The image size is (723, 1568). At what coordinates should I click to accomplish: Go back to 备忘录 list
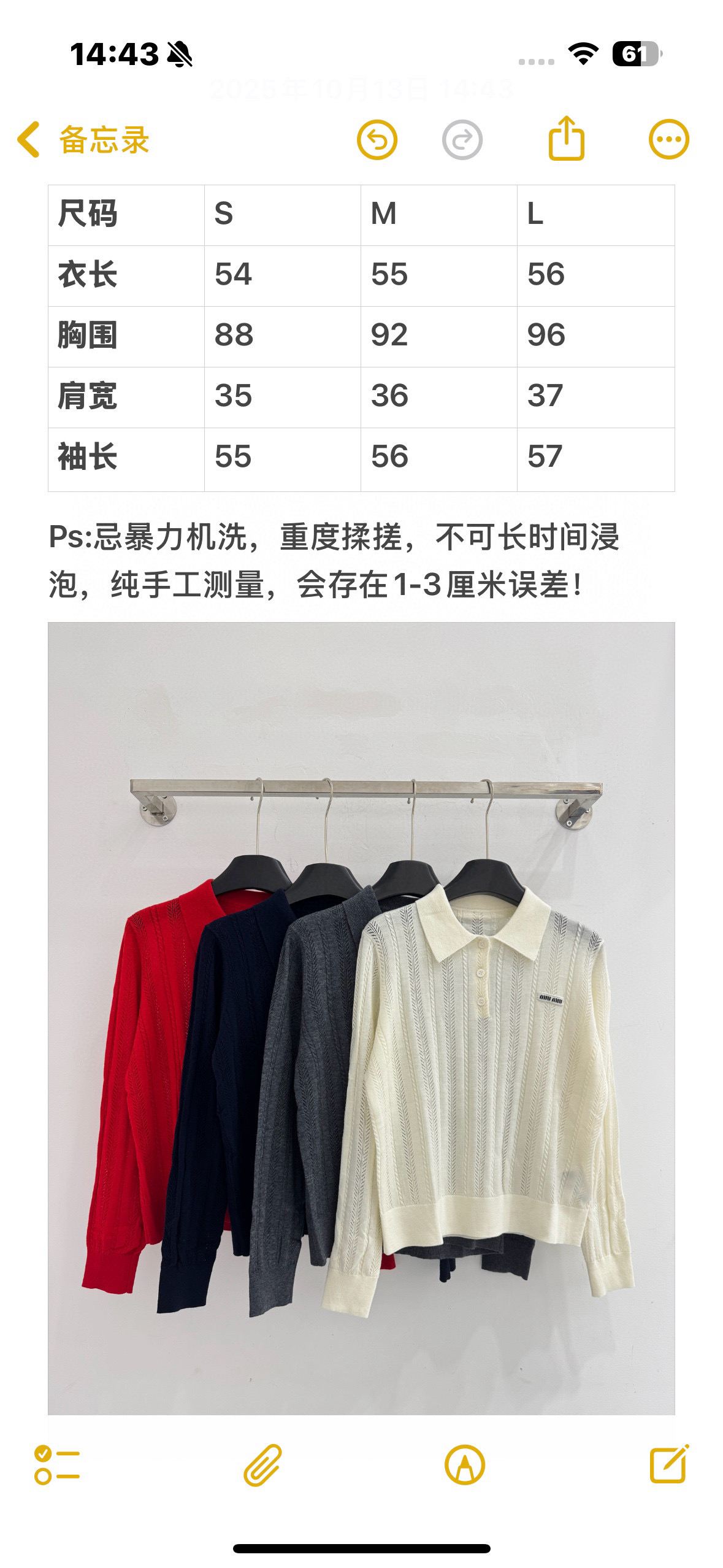(x=83, y=140)
